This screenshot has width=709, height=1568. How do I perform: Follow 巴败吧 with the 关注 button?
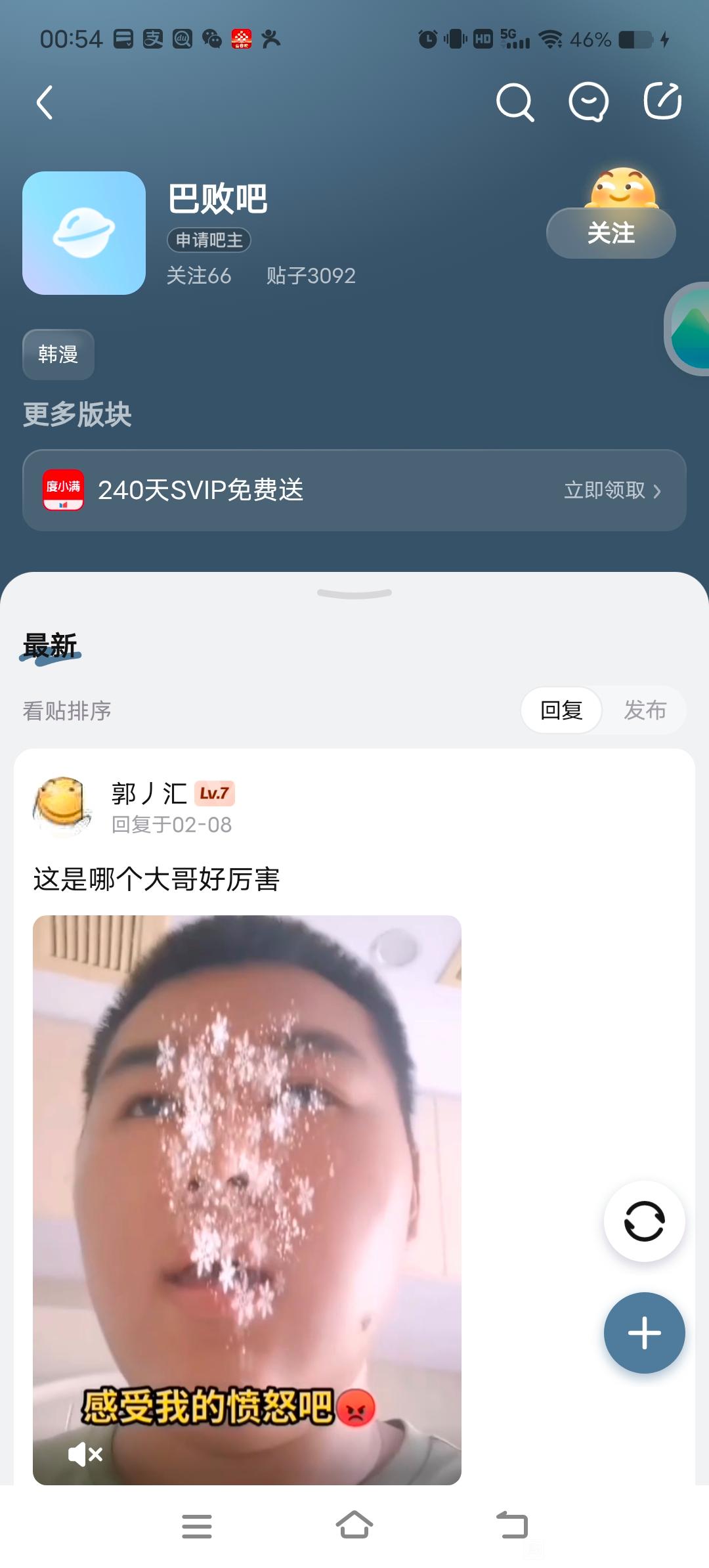tap(611, 233)
